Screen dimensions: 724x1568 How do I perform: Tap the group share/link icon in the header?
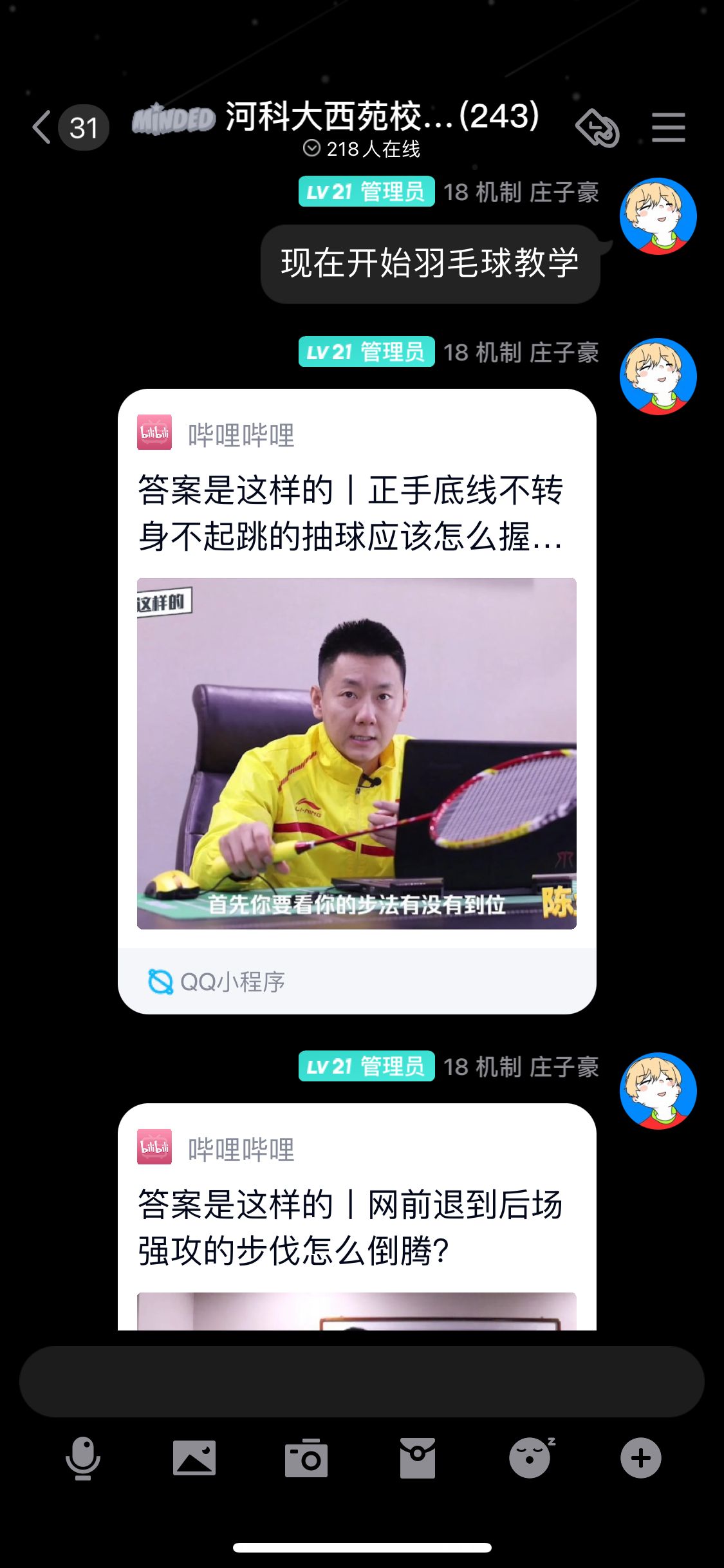(597, 127)
